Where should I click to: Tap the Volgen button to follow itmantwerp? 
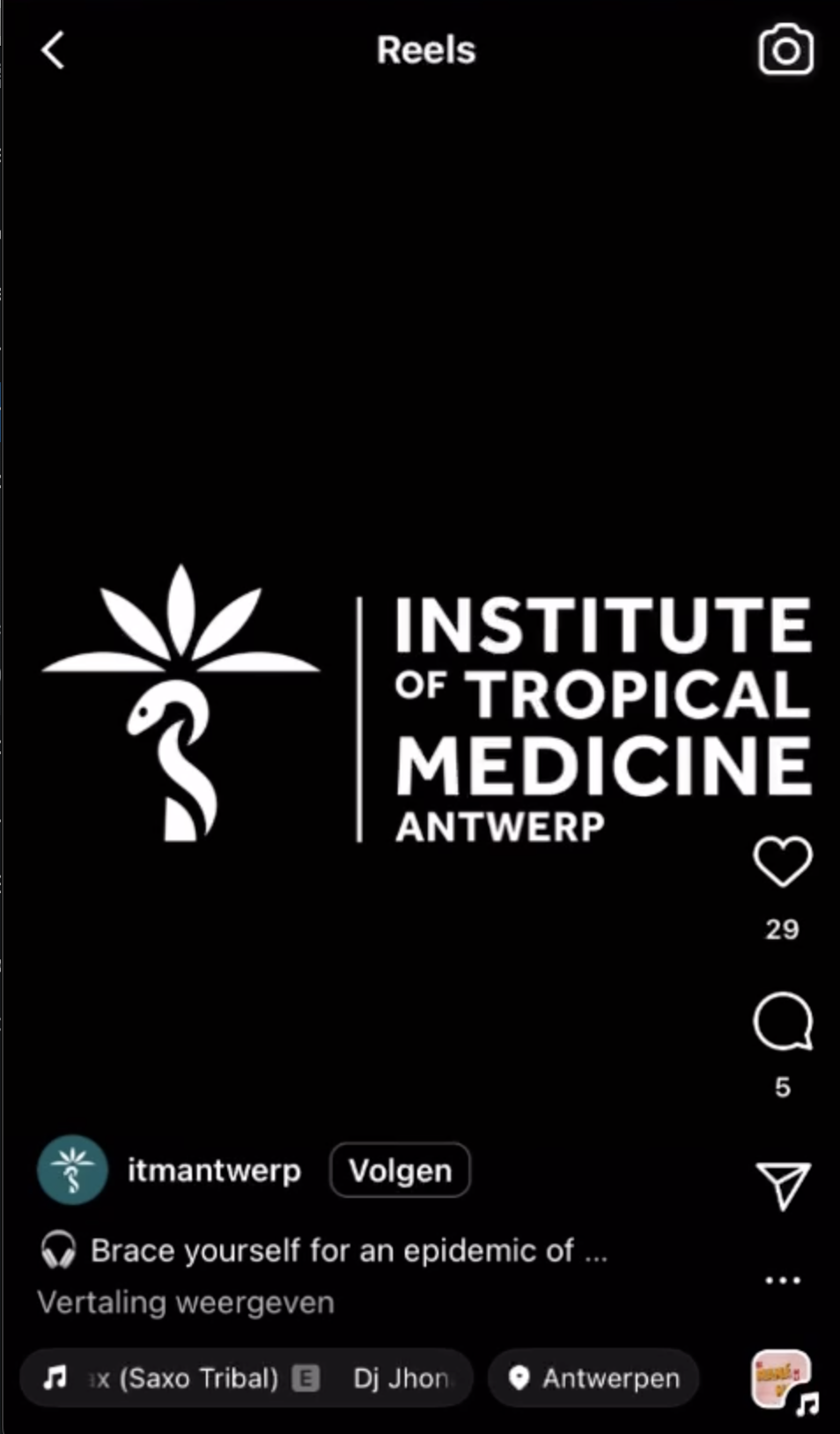tap(400, 1171)
